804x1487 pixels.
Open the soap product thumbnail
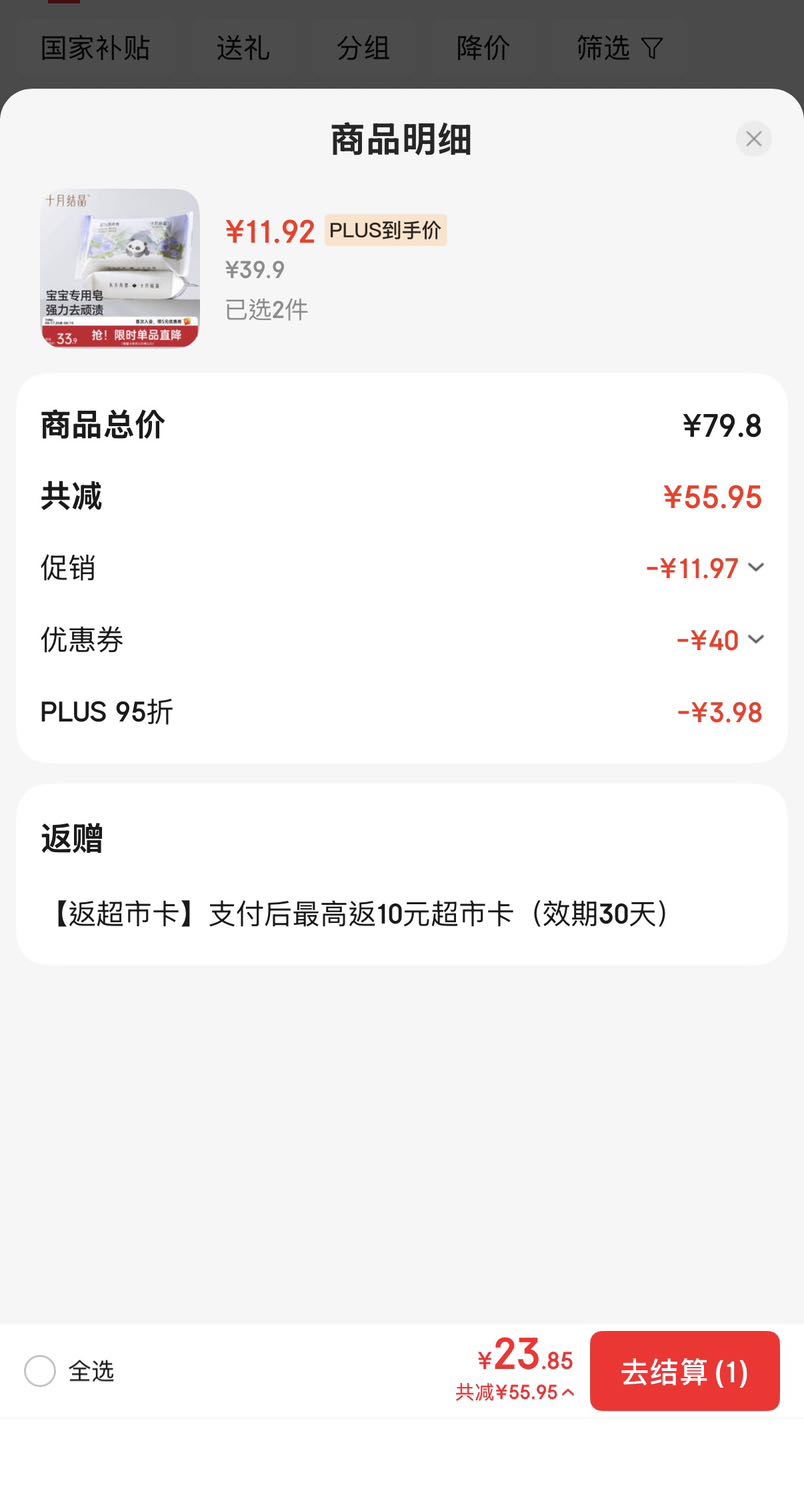pos(120,268)
